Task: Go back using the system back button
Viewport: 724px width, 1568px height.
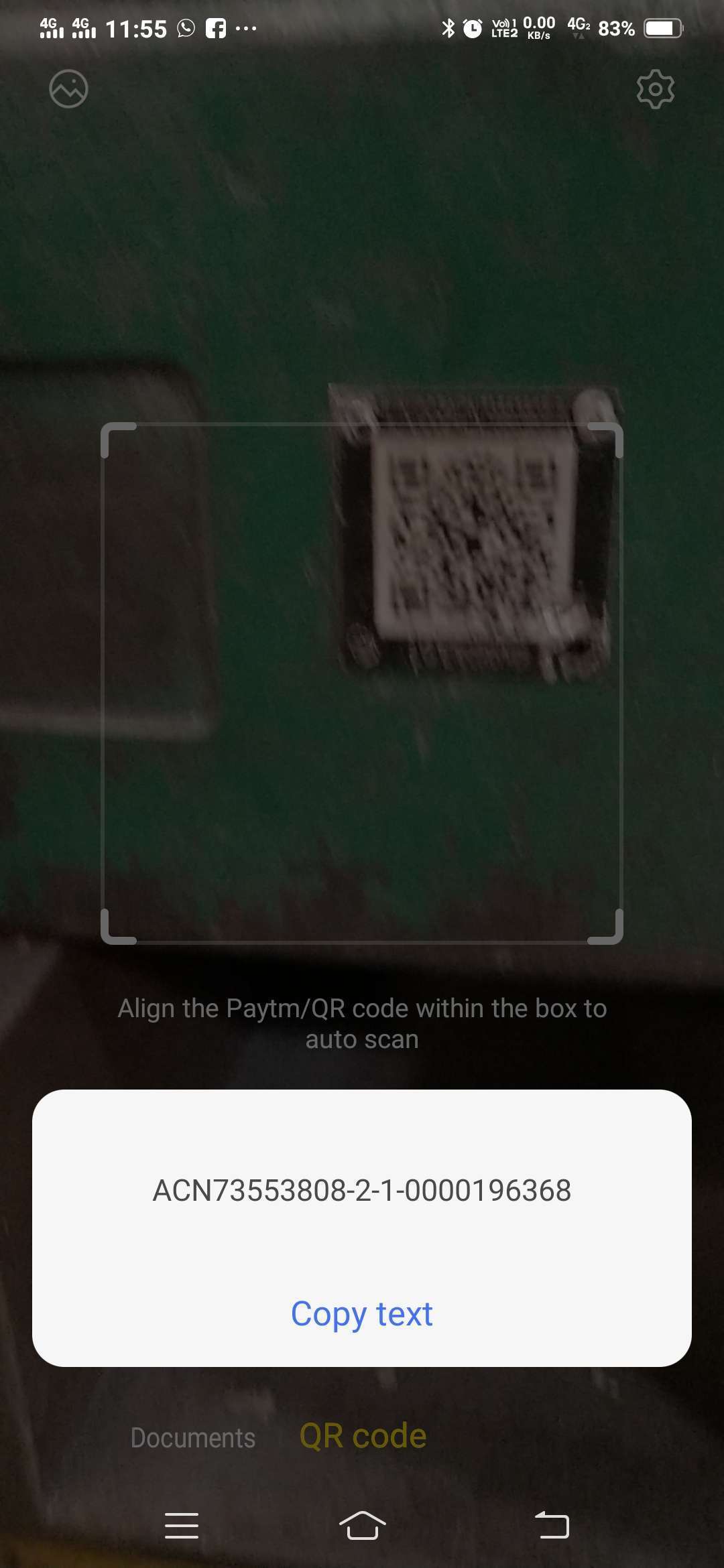Action: [x=552, y=1525]
